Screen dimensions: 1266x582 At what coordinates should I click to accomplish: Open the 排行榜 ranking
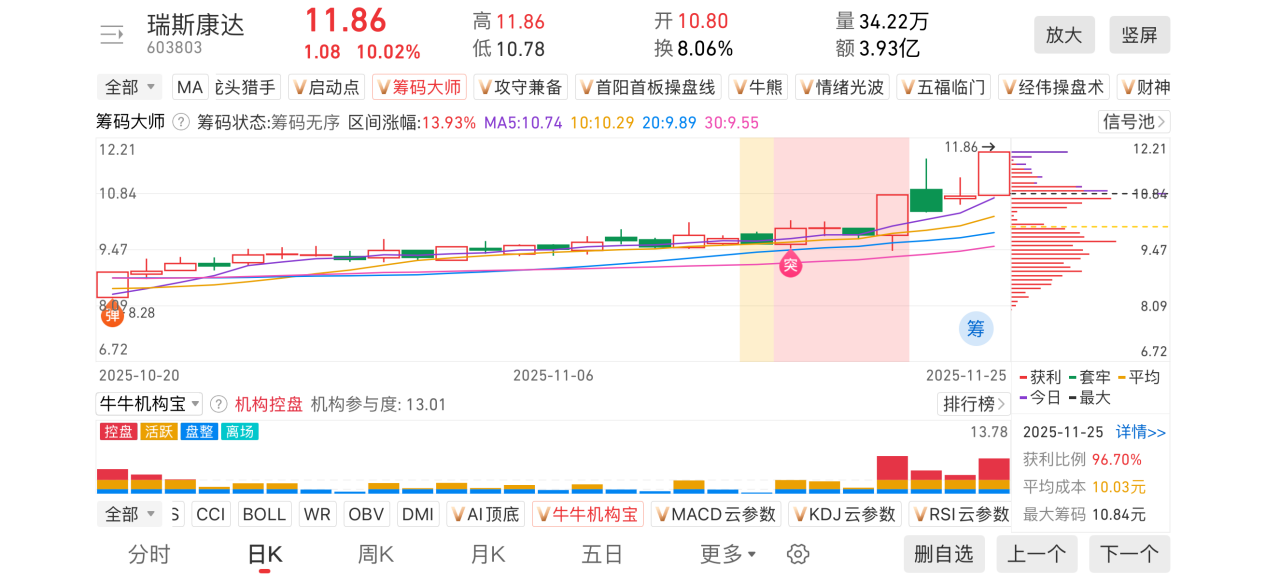pyautogui.click(x=972, y=404)
